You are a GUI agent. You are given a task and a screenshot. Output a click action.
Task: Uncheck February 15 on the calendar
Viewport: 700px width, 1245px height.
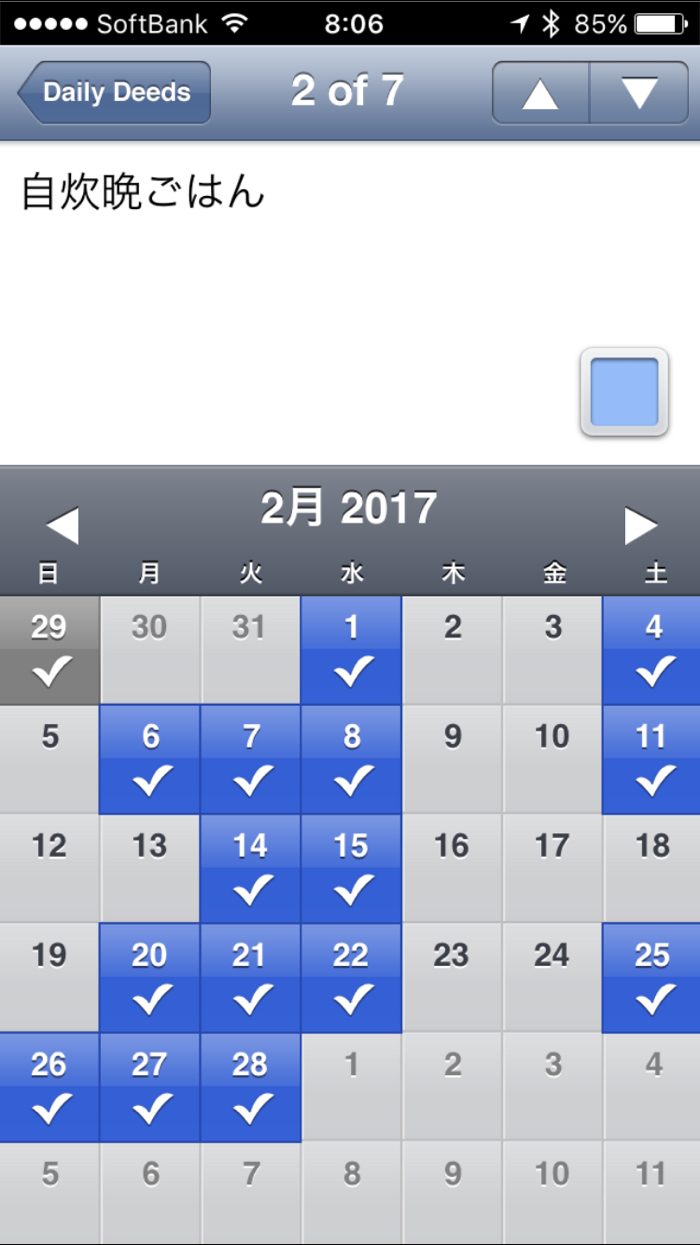tap(351, 868)
